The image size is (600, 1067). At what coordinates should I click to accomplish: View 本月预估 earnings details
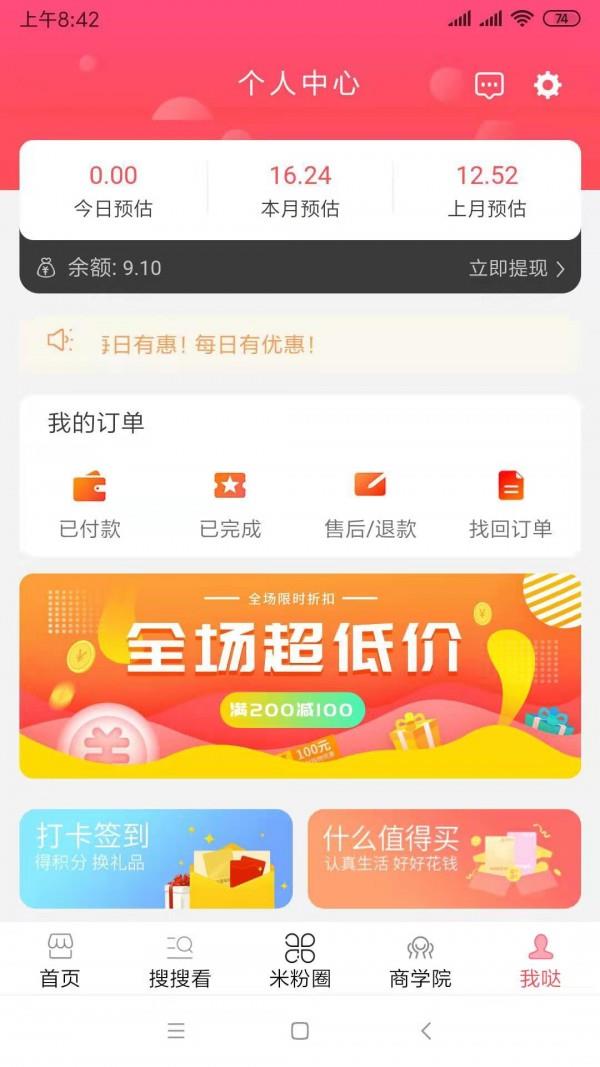300,191
